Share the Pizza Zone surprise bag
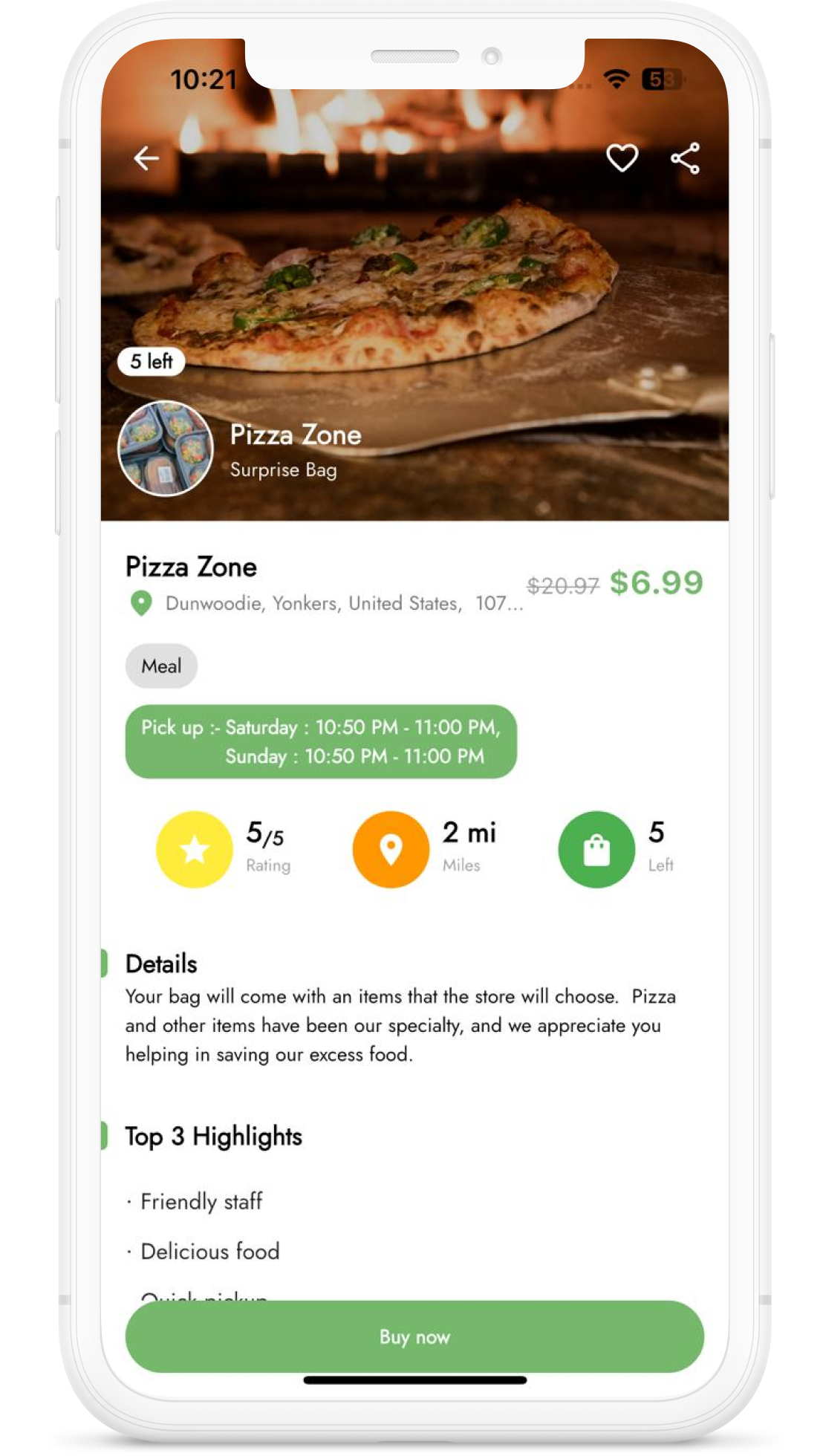The width and height of the screenshot is (823, 1456). tap(685, 158)
